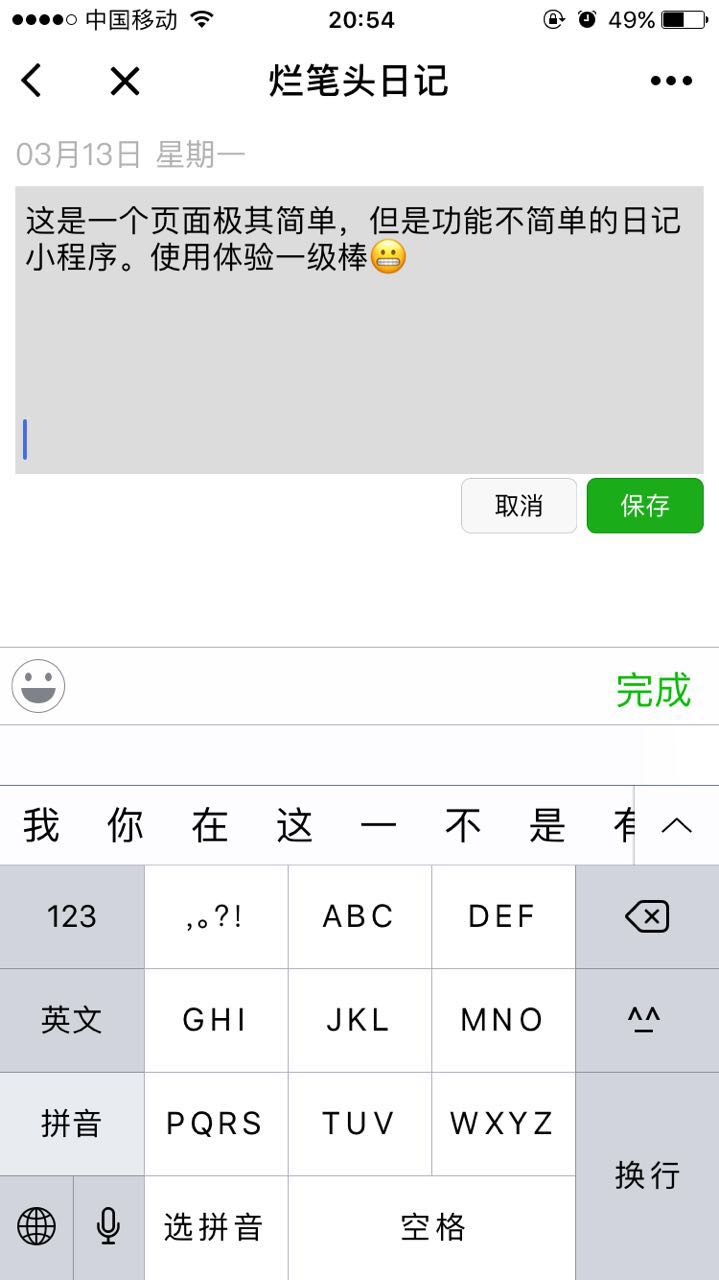Cancel editing with the 取消 button

(518, 506)
